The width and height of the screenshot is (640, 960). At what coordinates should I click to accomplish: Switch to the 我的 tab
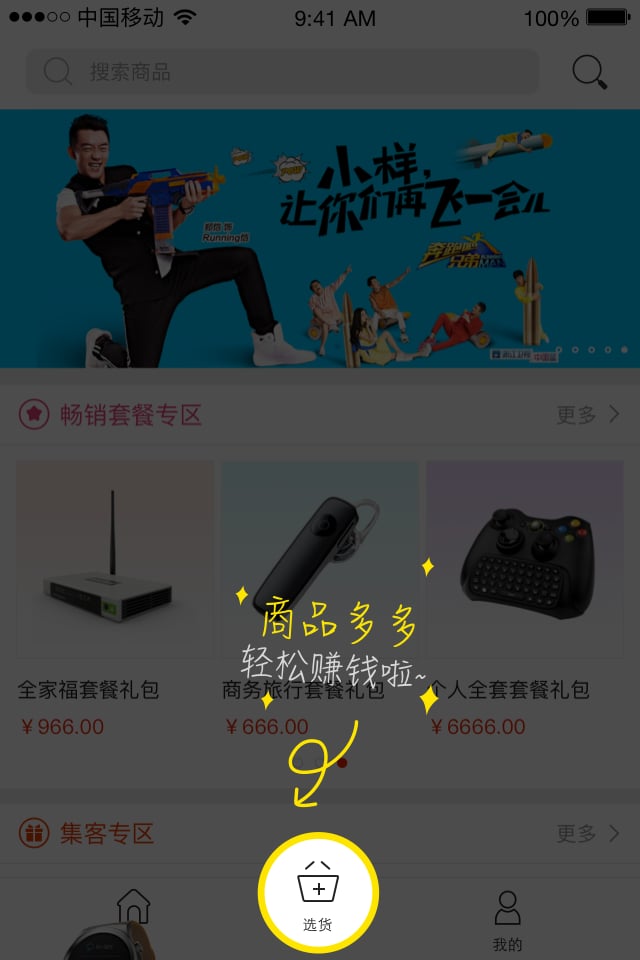(x=507, y=920)
